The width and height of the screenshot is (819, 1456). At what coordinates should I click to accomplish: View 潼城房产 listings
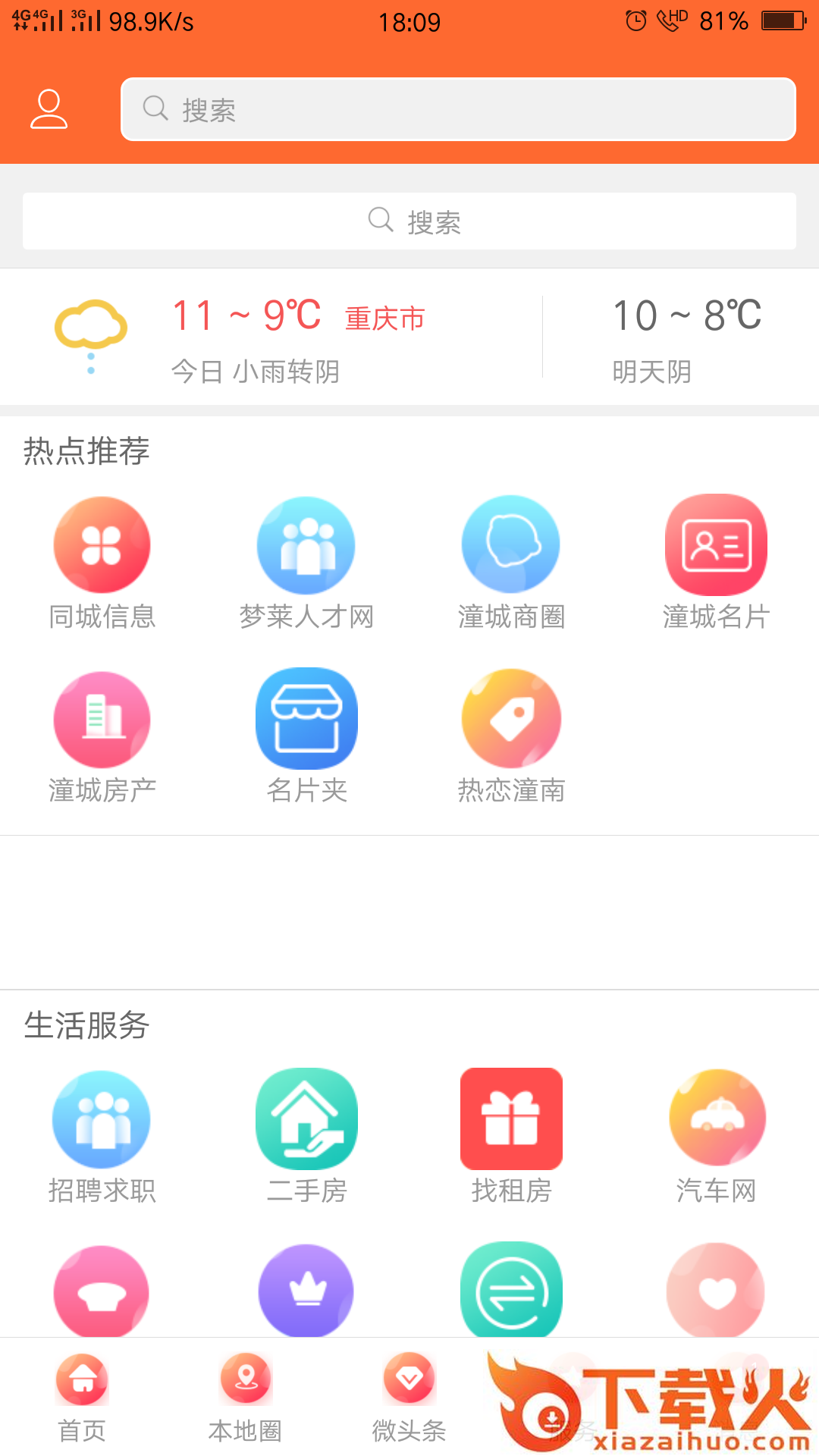102,737
